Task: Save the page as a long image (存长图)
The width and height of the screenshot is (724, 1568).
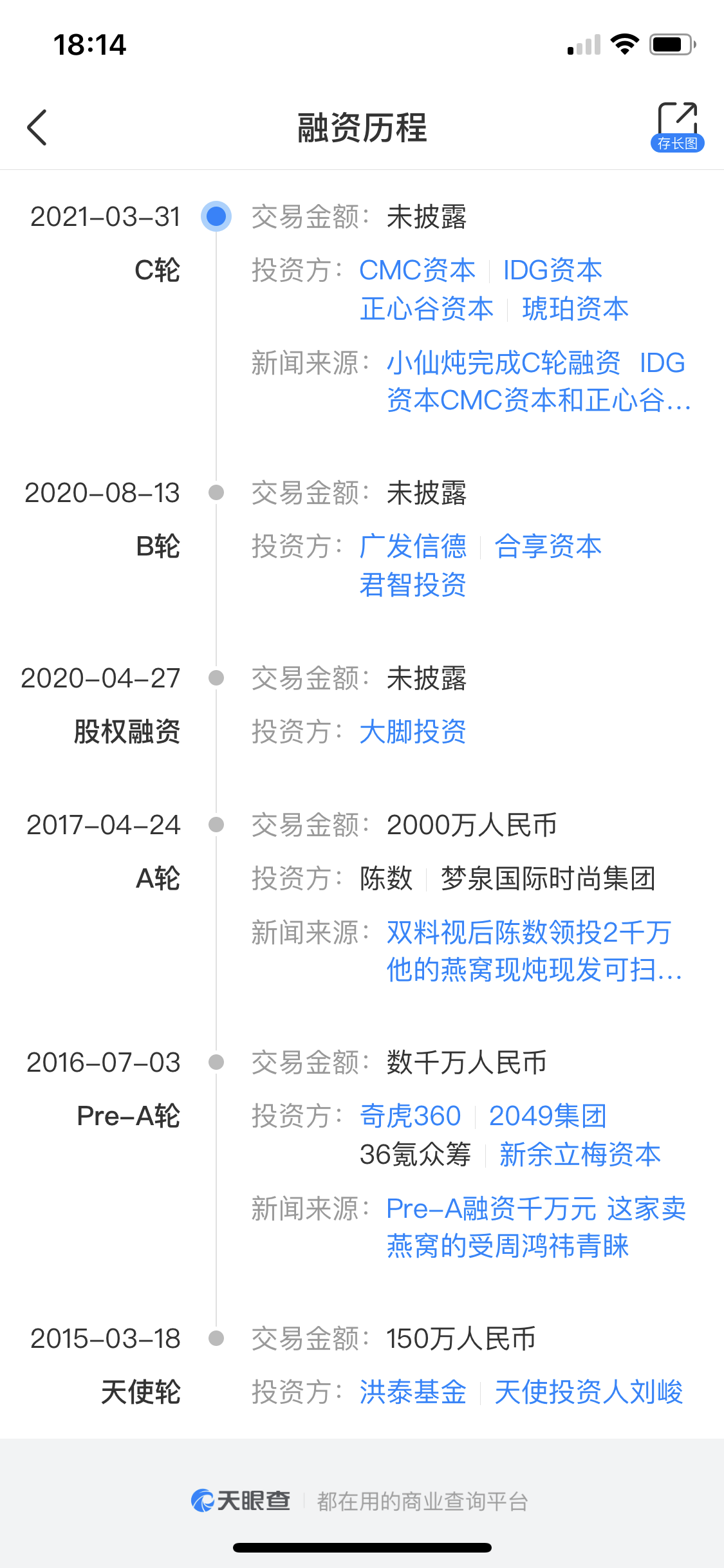Action: pyautogui.click(x=677, y=127)
